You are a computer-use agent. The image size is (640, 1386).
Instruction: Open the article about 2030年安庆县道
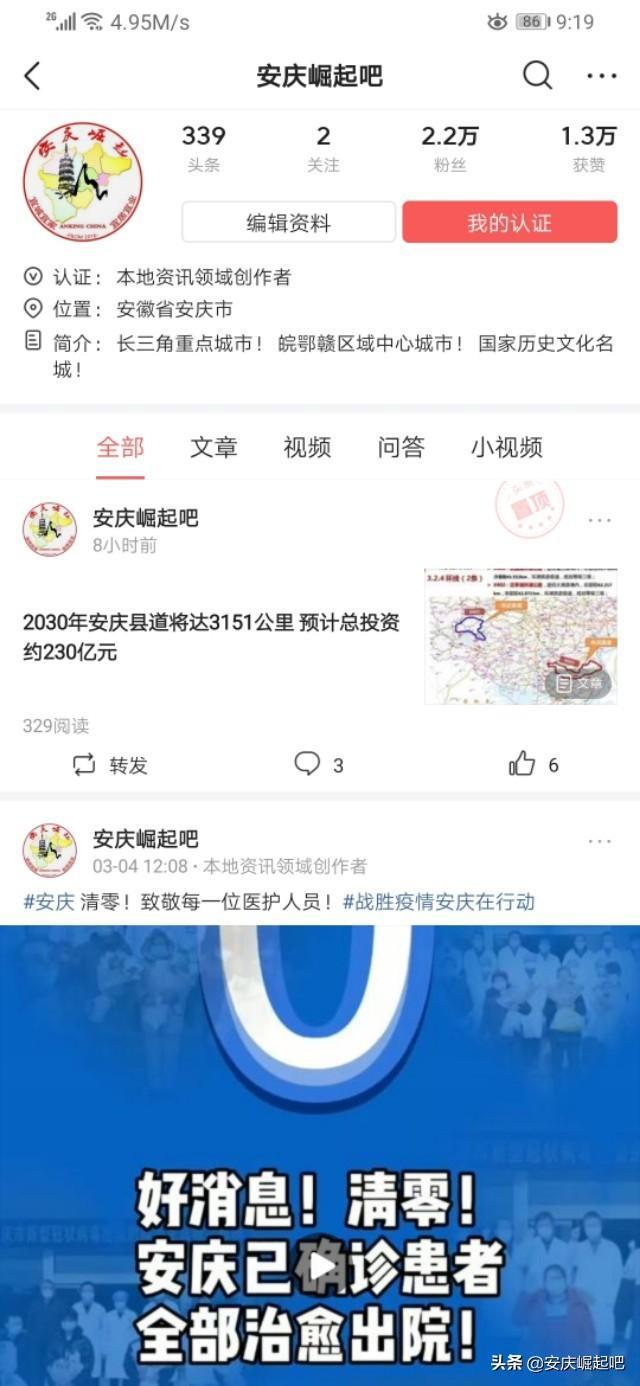point(211,637)
